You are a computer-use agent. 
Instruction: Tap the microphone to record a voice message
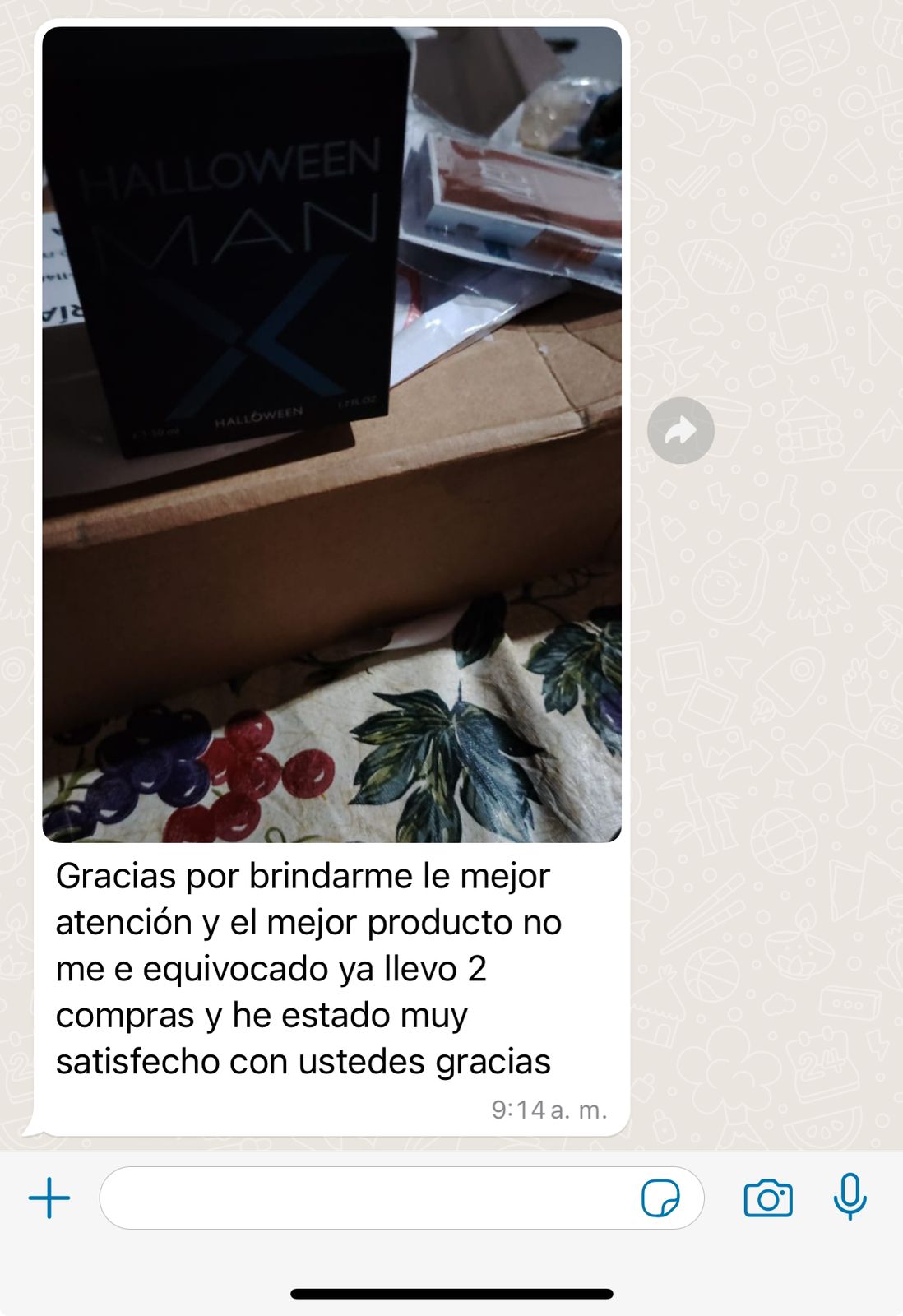coord(850,1197)
